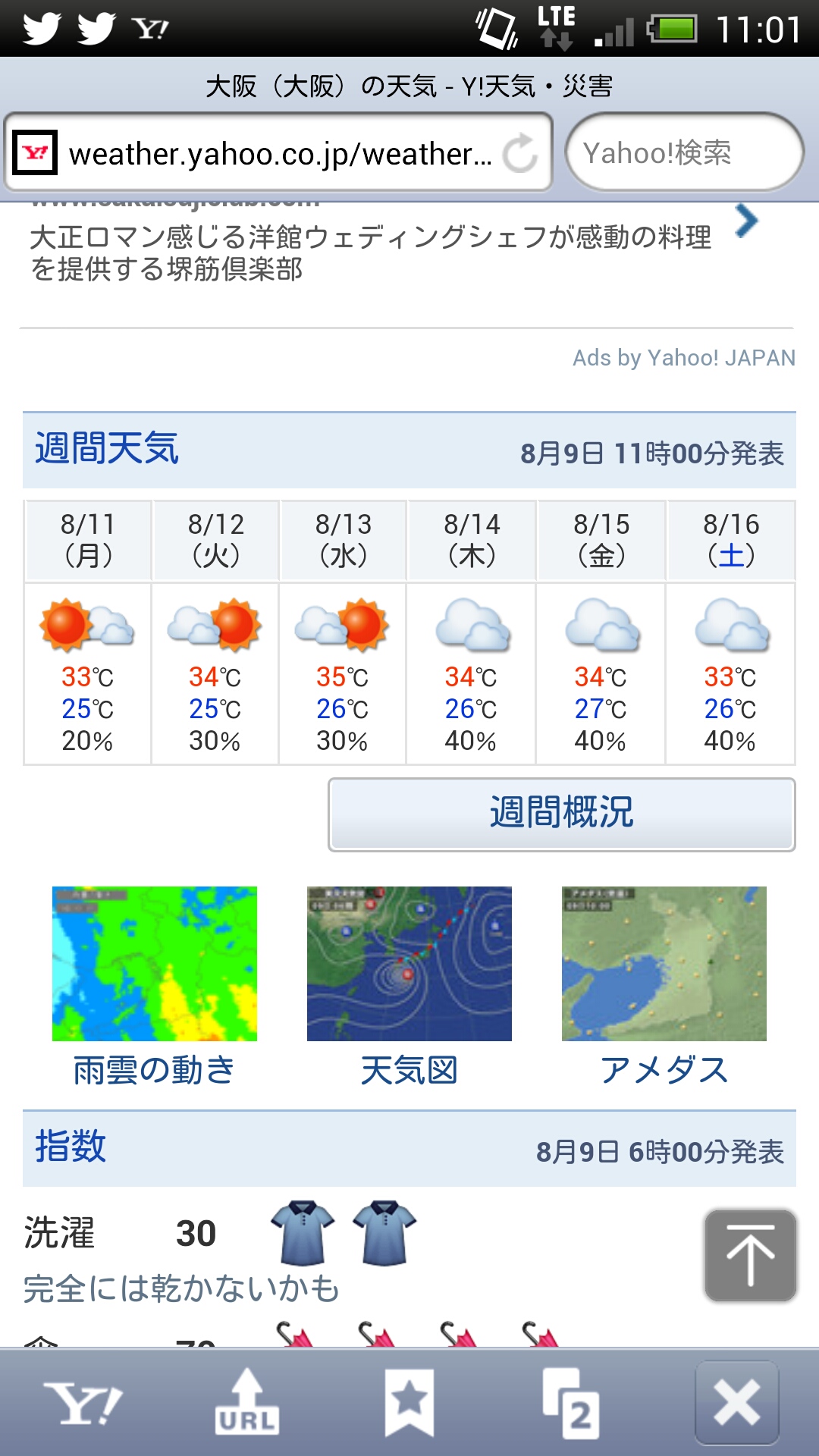Open the 週間概況 weekly overview
819x1456 pixels.
[x=561, y=814]
